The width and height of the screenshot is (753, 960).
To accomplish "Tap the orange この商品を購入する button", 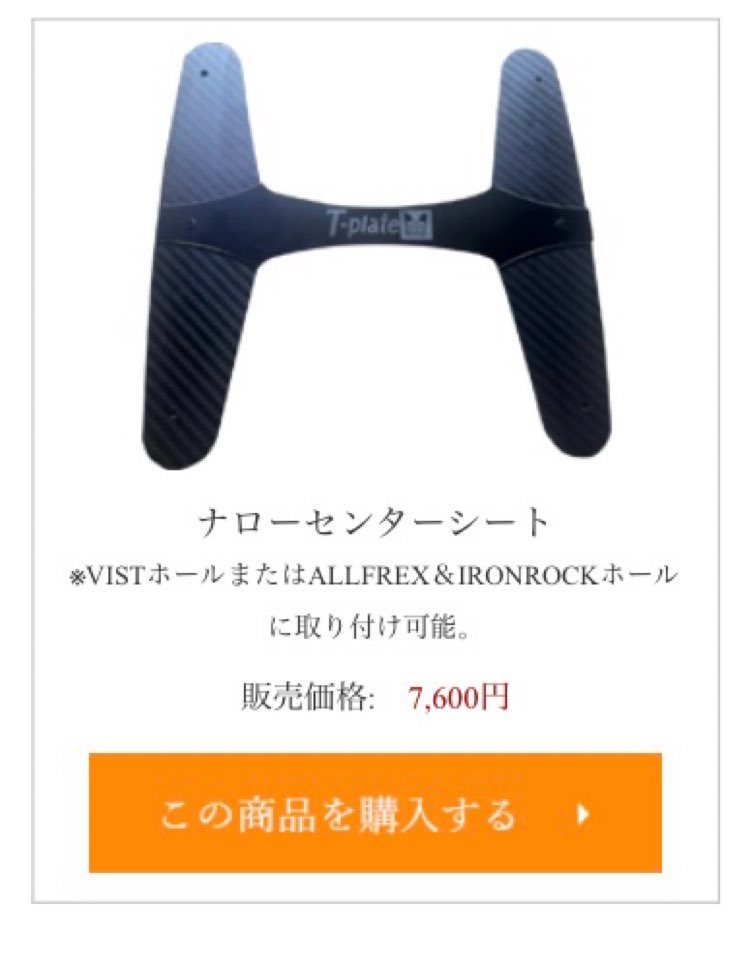I will pos(375,812).
